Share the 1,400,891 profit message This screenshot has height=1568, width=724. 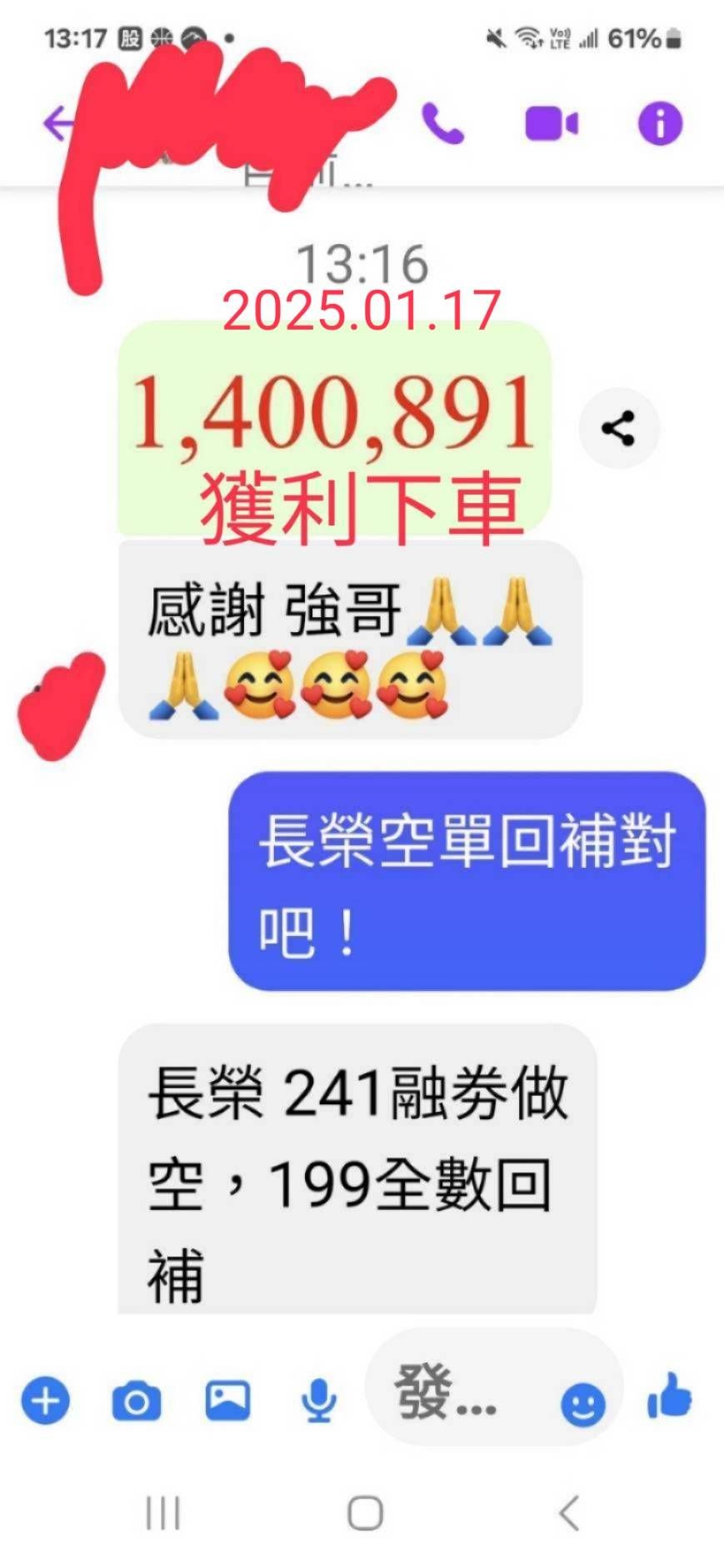click(617, 427)
